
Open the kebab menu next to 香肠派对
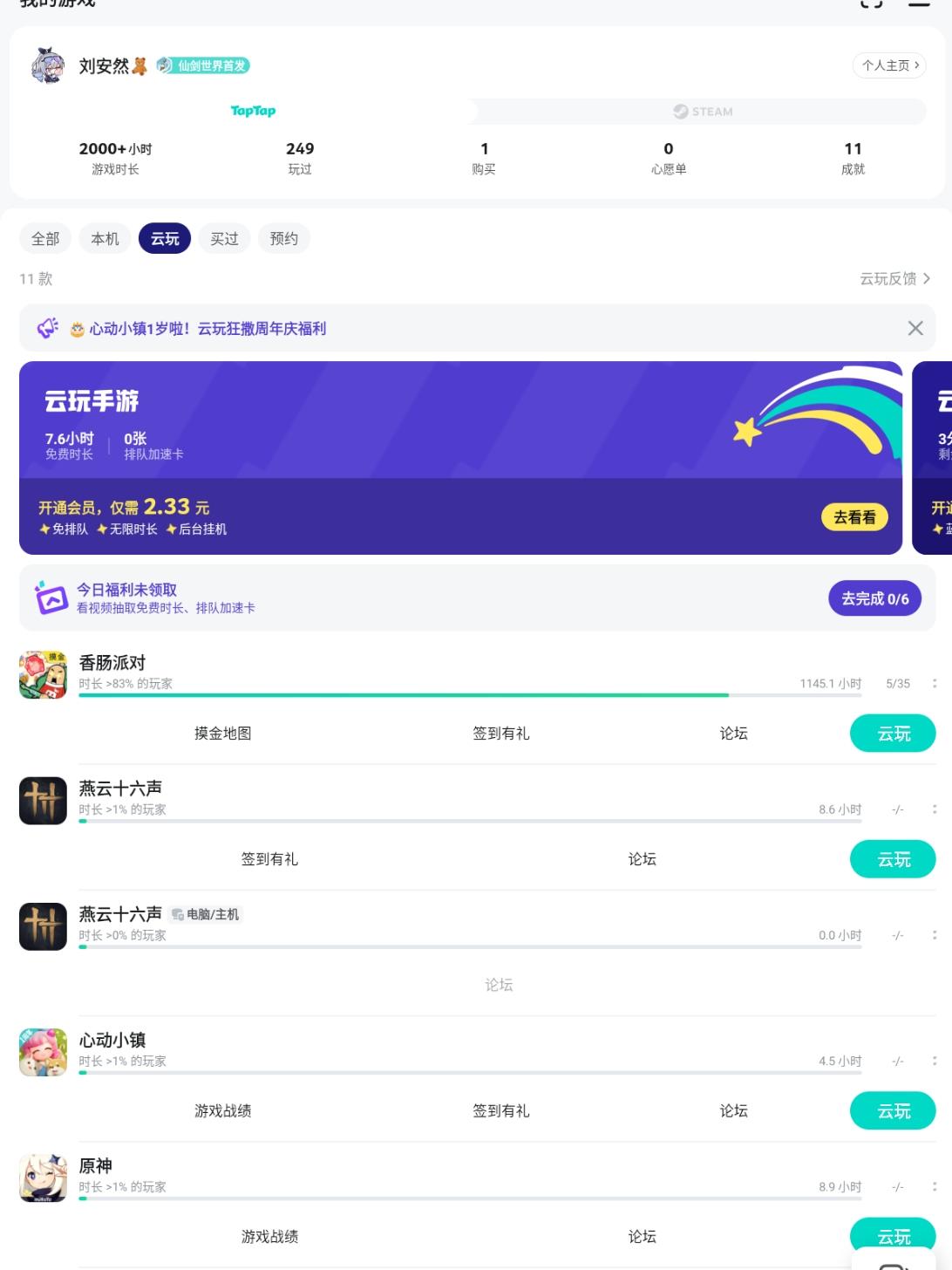tap(933, 683)
